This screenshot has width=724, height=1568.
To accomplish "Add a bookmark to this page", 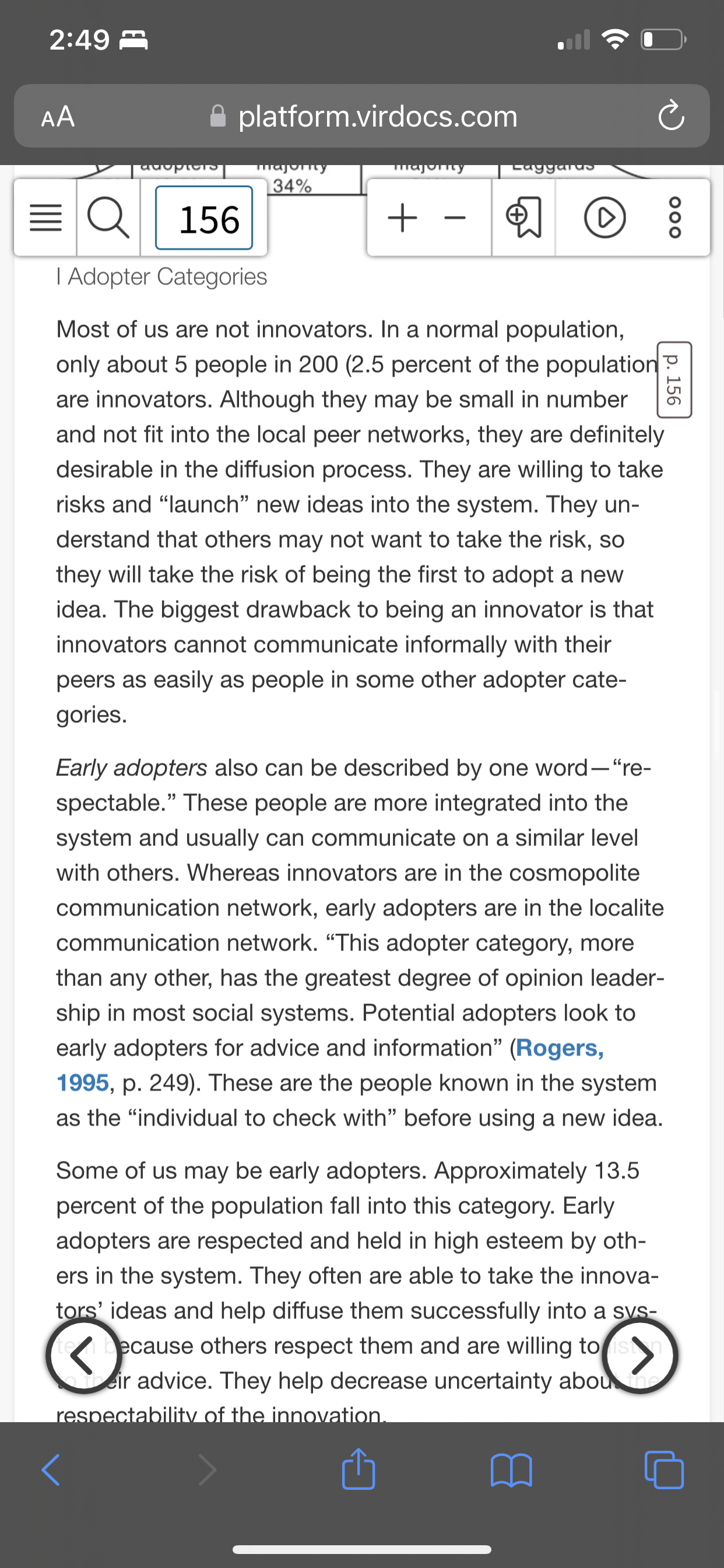I will tap(523, 218).
